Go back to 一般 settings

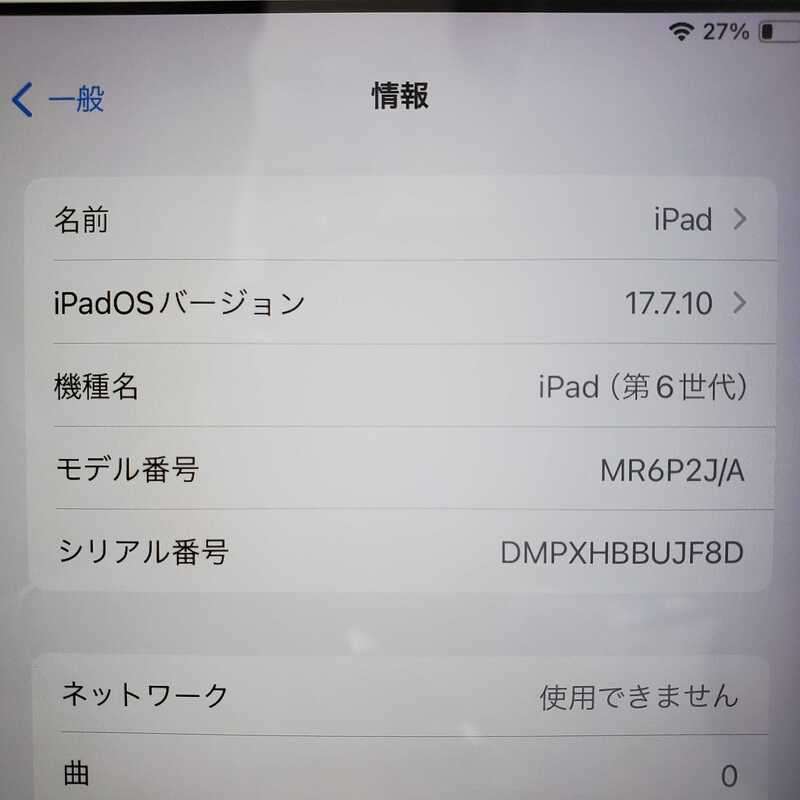[58, 99]
